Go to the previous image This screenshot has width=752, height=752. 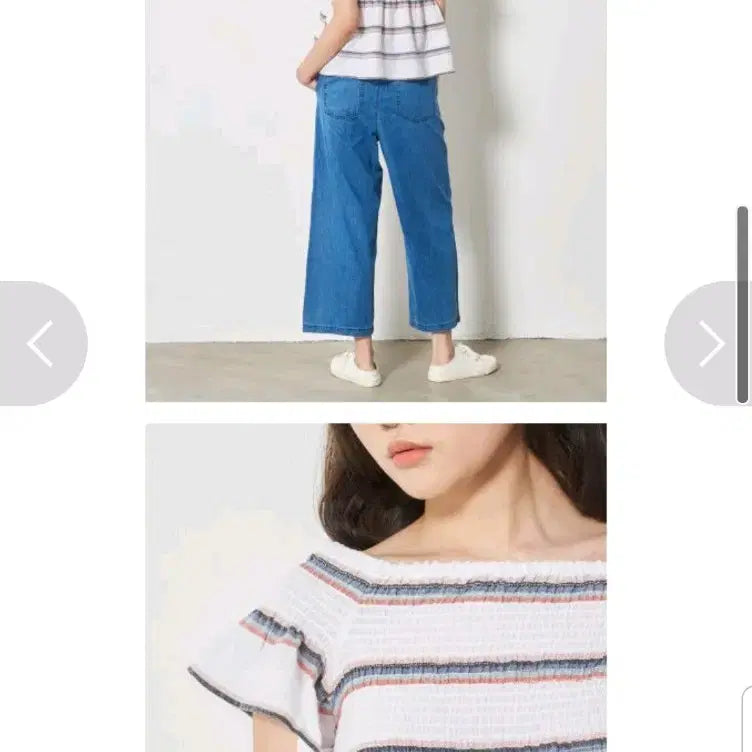pos(40,344)
